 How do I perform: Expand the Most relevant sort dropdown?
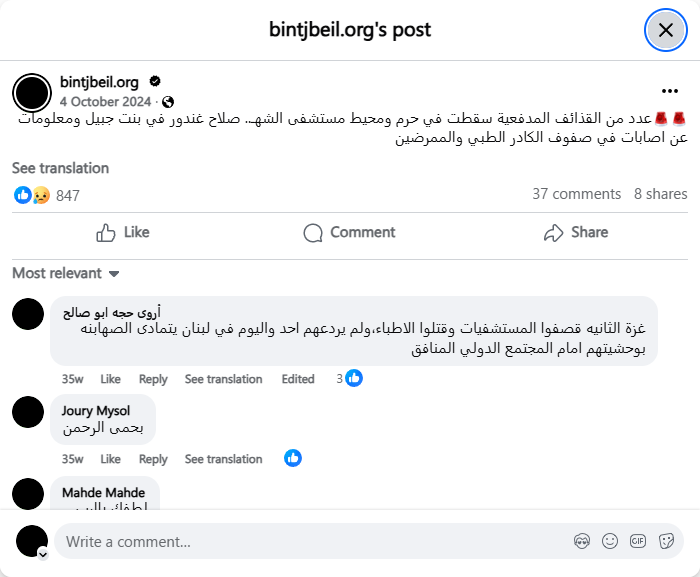pos(66,273)
